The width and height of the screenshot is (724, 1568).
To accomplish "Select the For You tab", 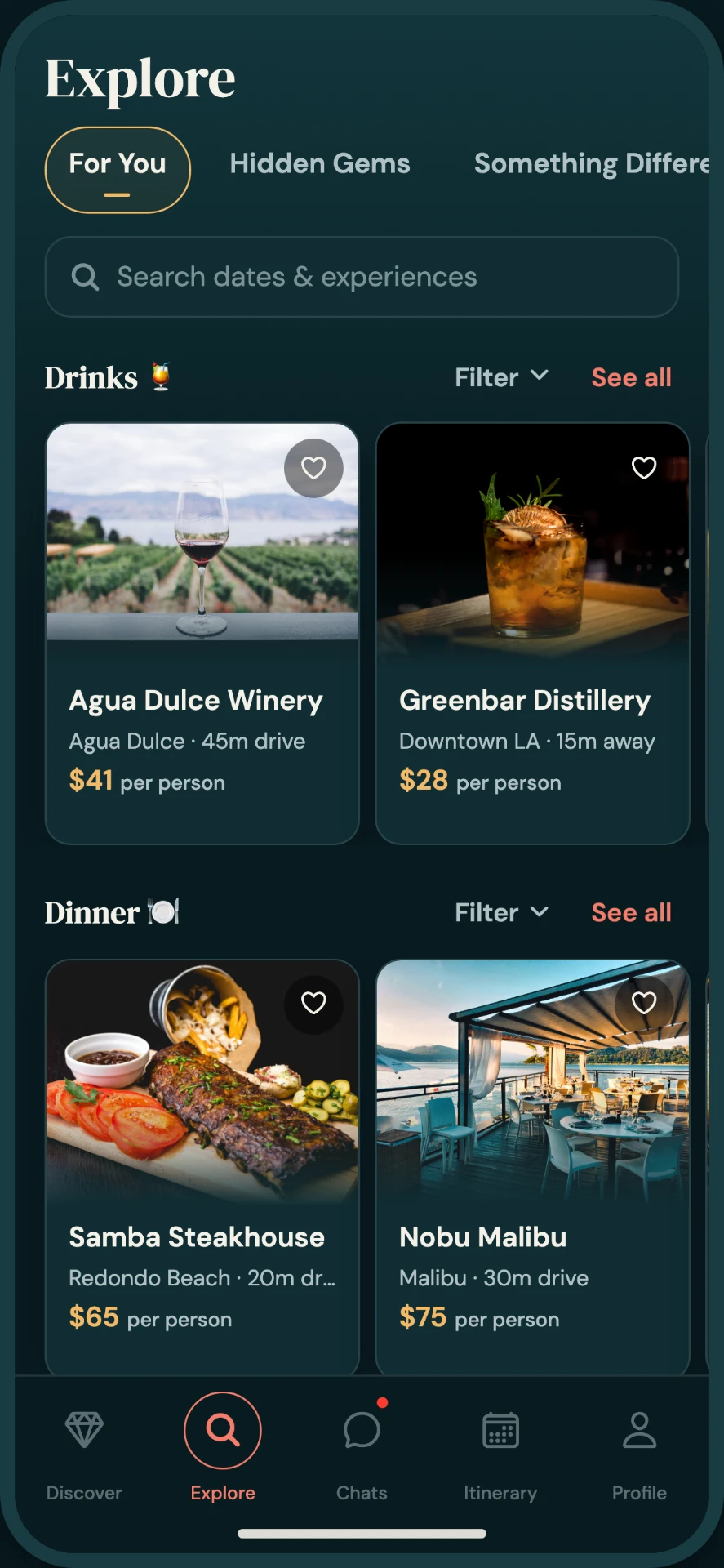I will point(118,170).
